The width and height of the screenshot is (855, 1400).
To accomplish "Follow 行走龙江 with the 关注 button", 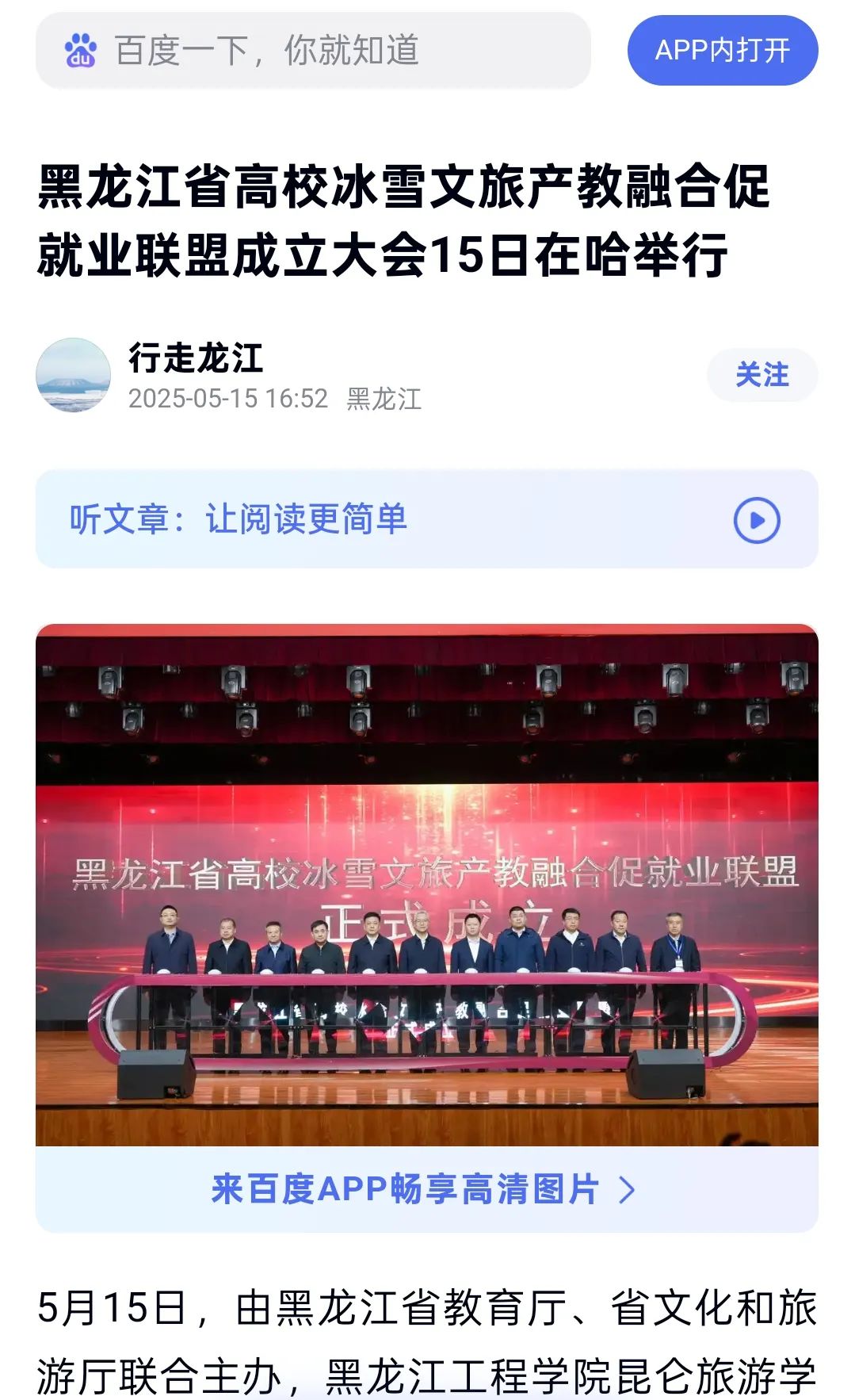I will pyautogui.click(x=761, y=375).
